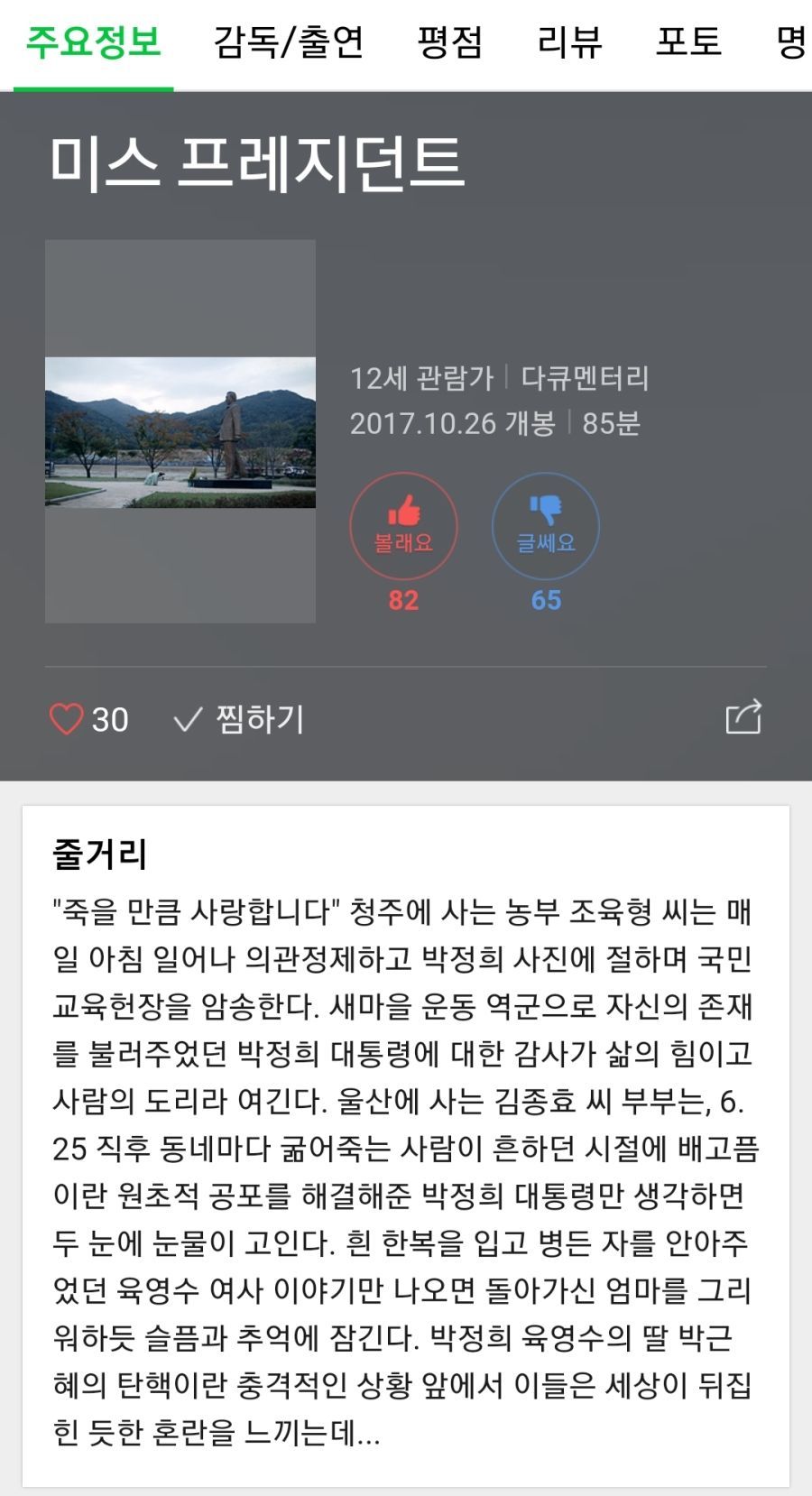Viewport: 812px width, 1496px height.
Task: Add the movie with 찜하기
Action: 239,719
